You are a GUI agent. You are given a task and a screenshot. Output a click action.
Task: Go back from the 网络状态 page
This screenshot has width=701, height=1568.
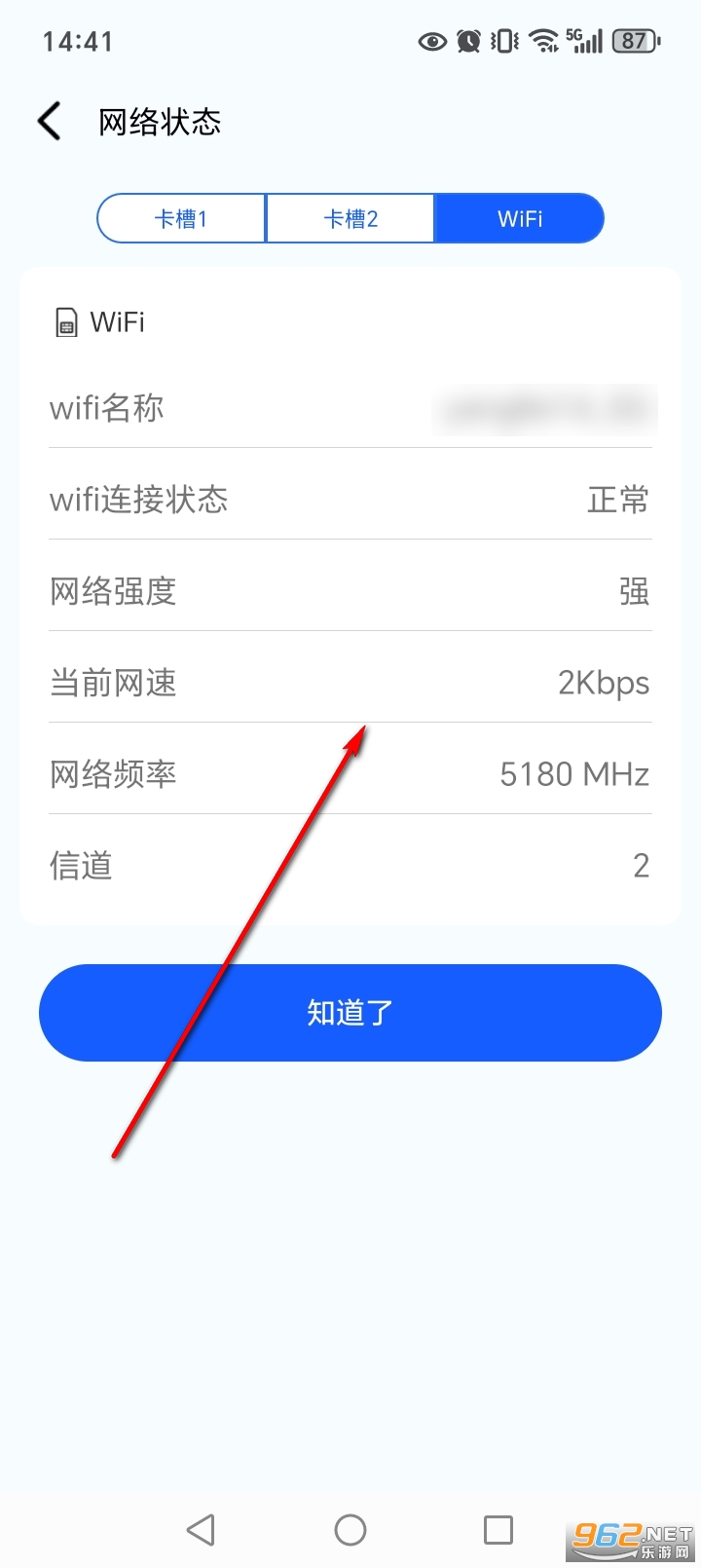(x=50, y=122)
